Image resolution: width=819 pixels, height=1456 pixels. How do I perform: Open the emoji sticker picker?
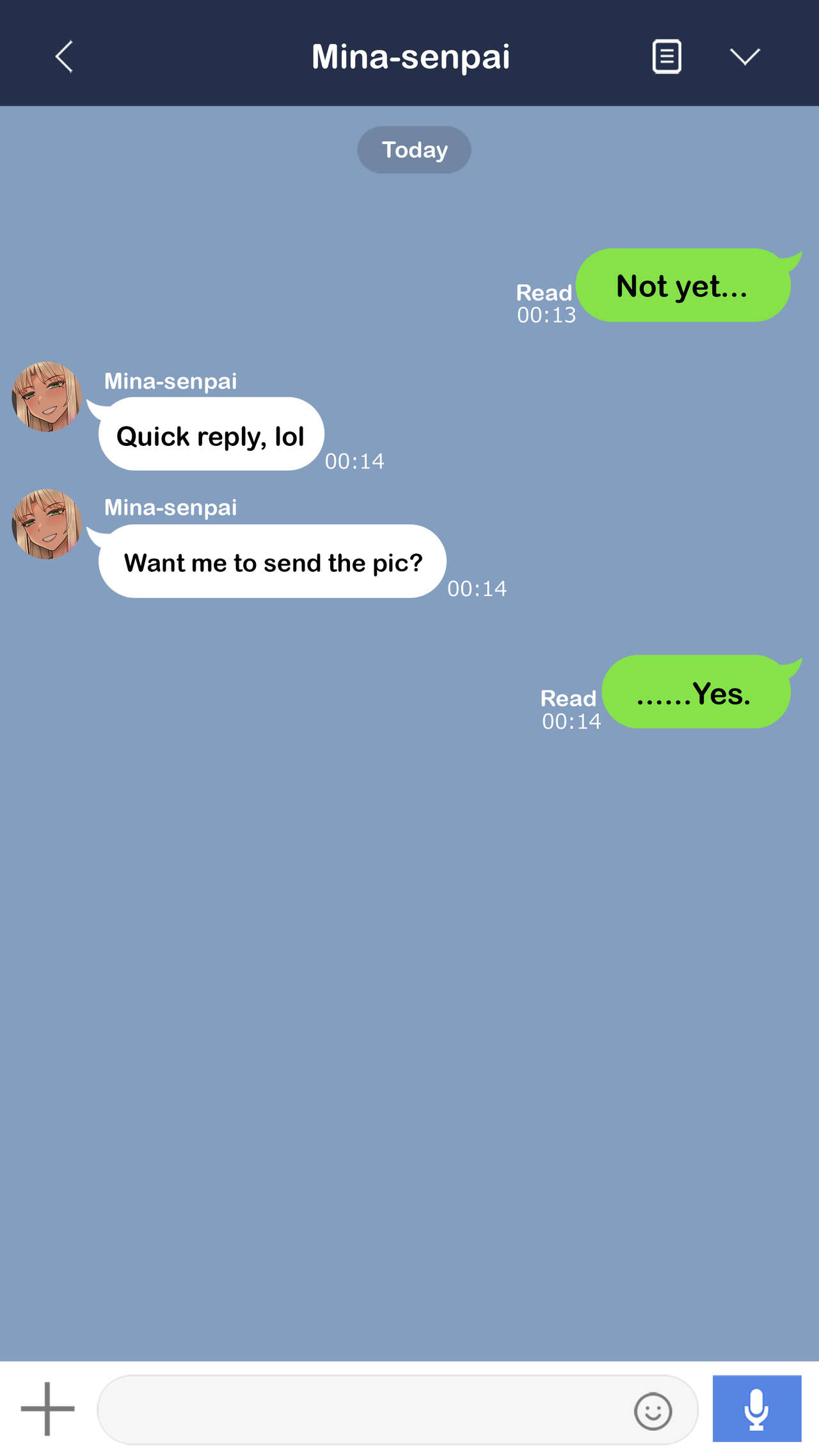click(653, 1411)
